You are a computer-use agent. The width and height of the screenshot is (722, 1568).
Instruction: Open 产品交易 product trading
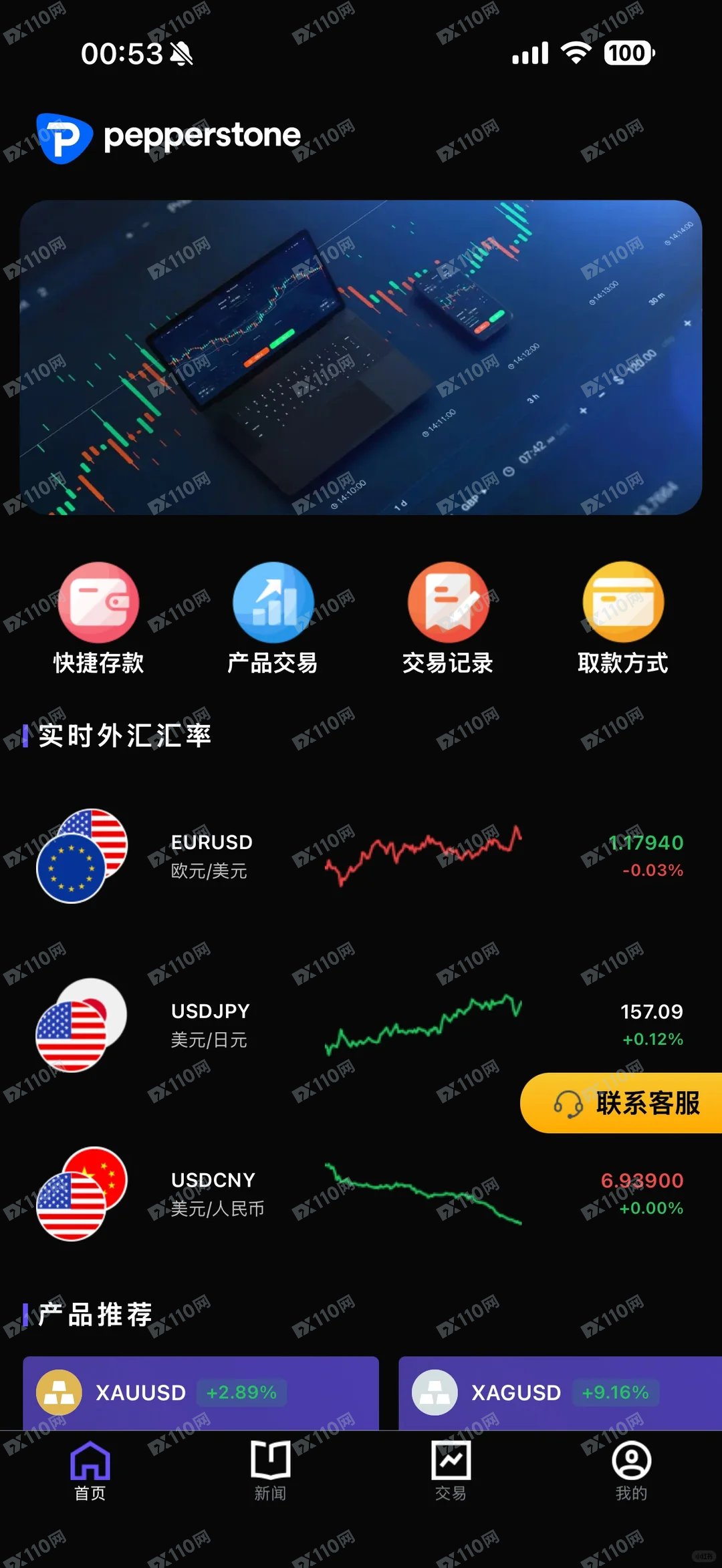click(273, 617)
